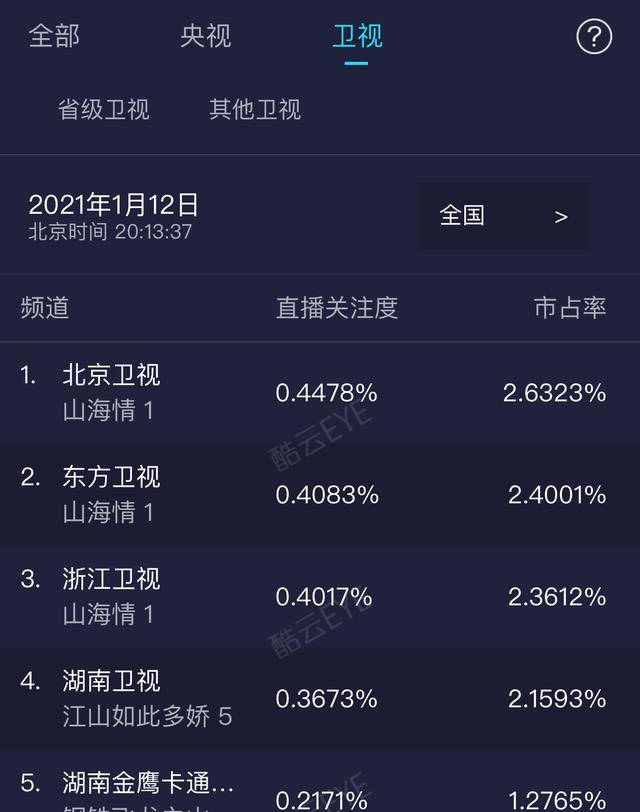Open the 东方卫视 ranking row

point(320,494)
